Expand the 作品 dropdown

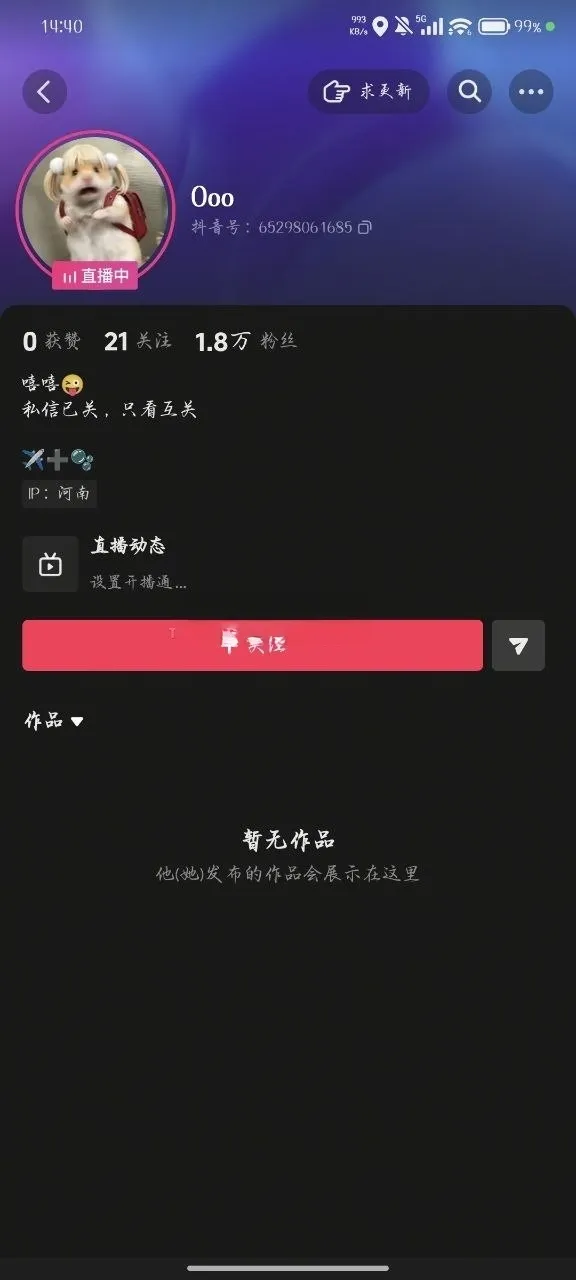54,721
